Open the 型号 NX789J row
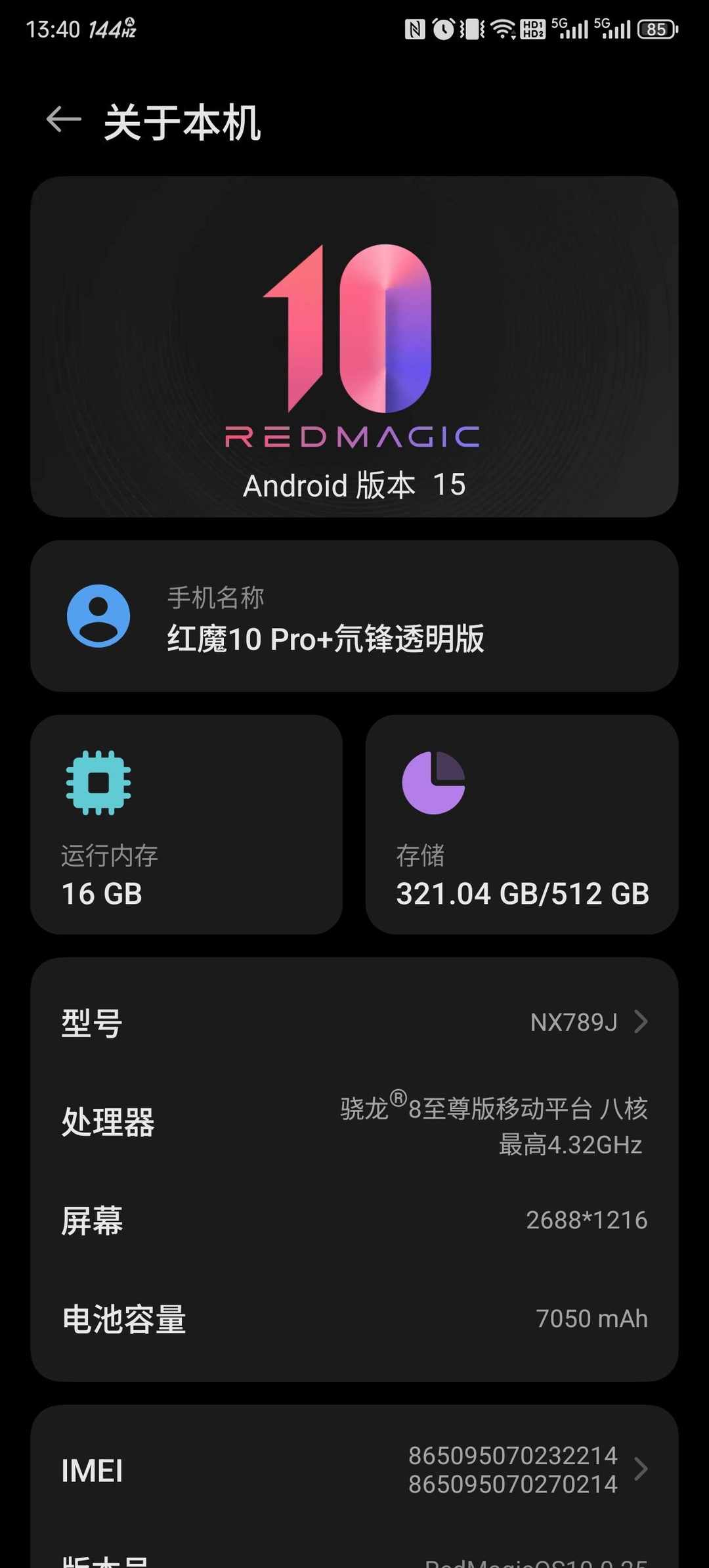The width and height of the screenshot is (709, 1568). (x=354, y=1022)
